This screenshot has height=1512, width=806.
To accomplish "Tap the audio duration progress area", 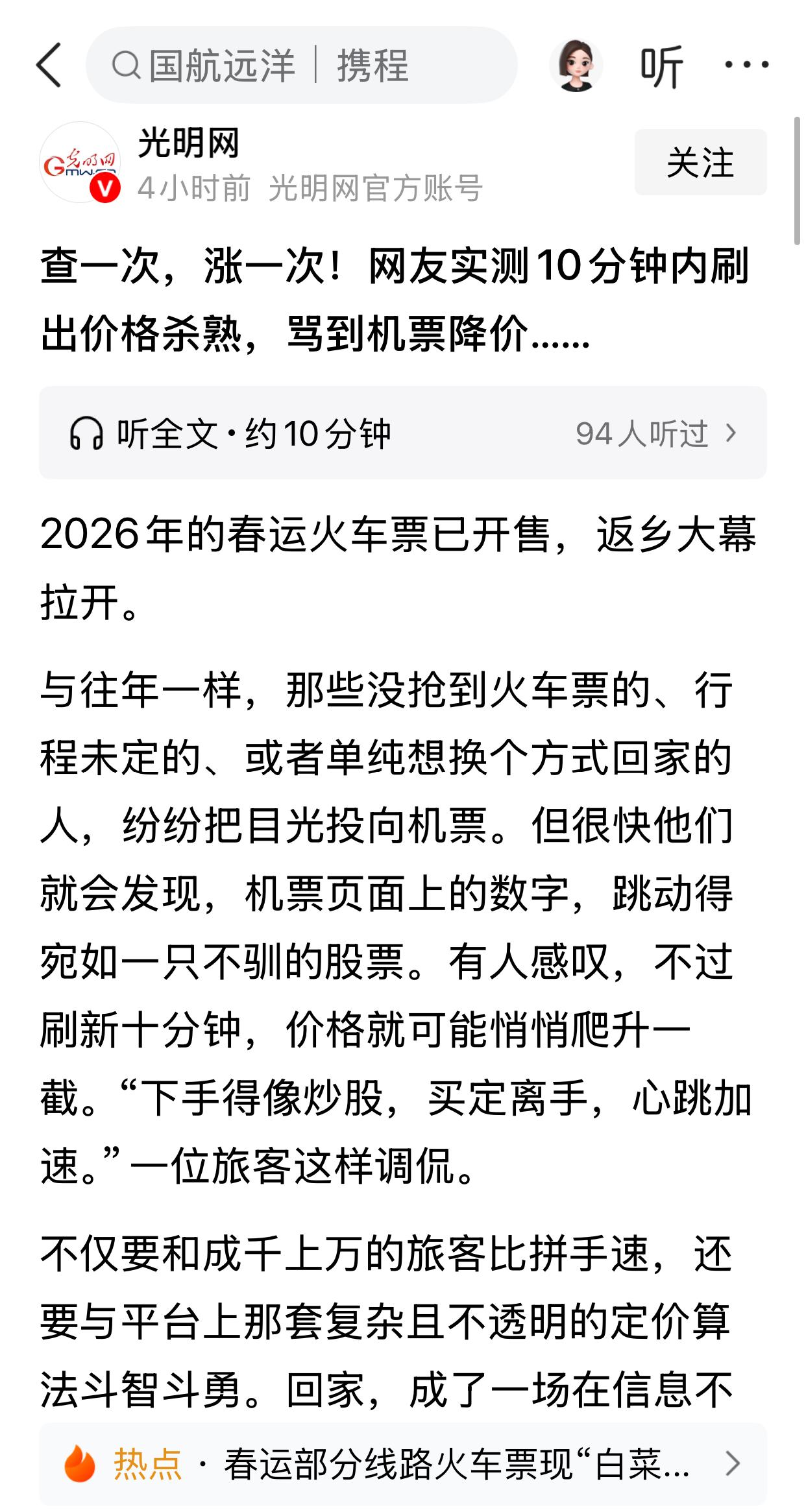I will [x=324, y=435].
